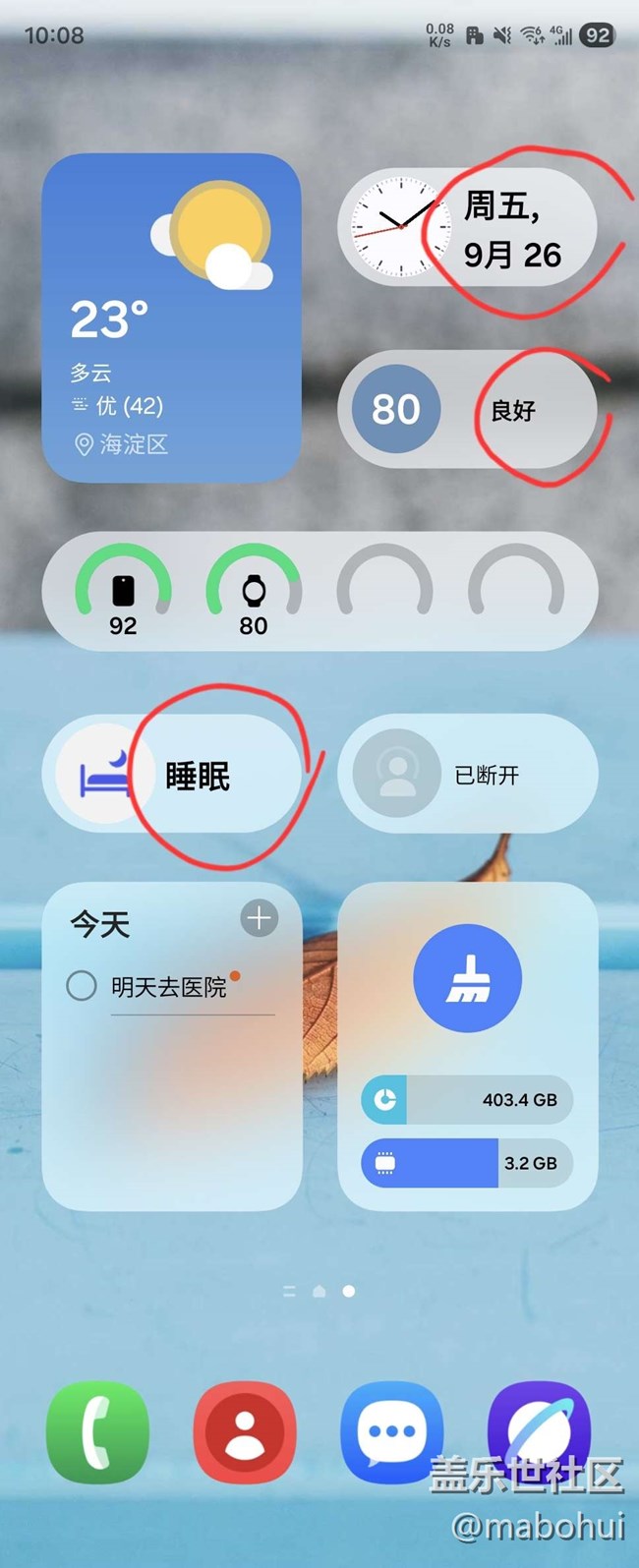Open the device care score widget showing 80
639x1568 pixels.
tap(467, 409)
